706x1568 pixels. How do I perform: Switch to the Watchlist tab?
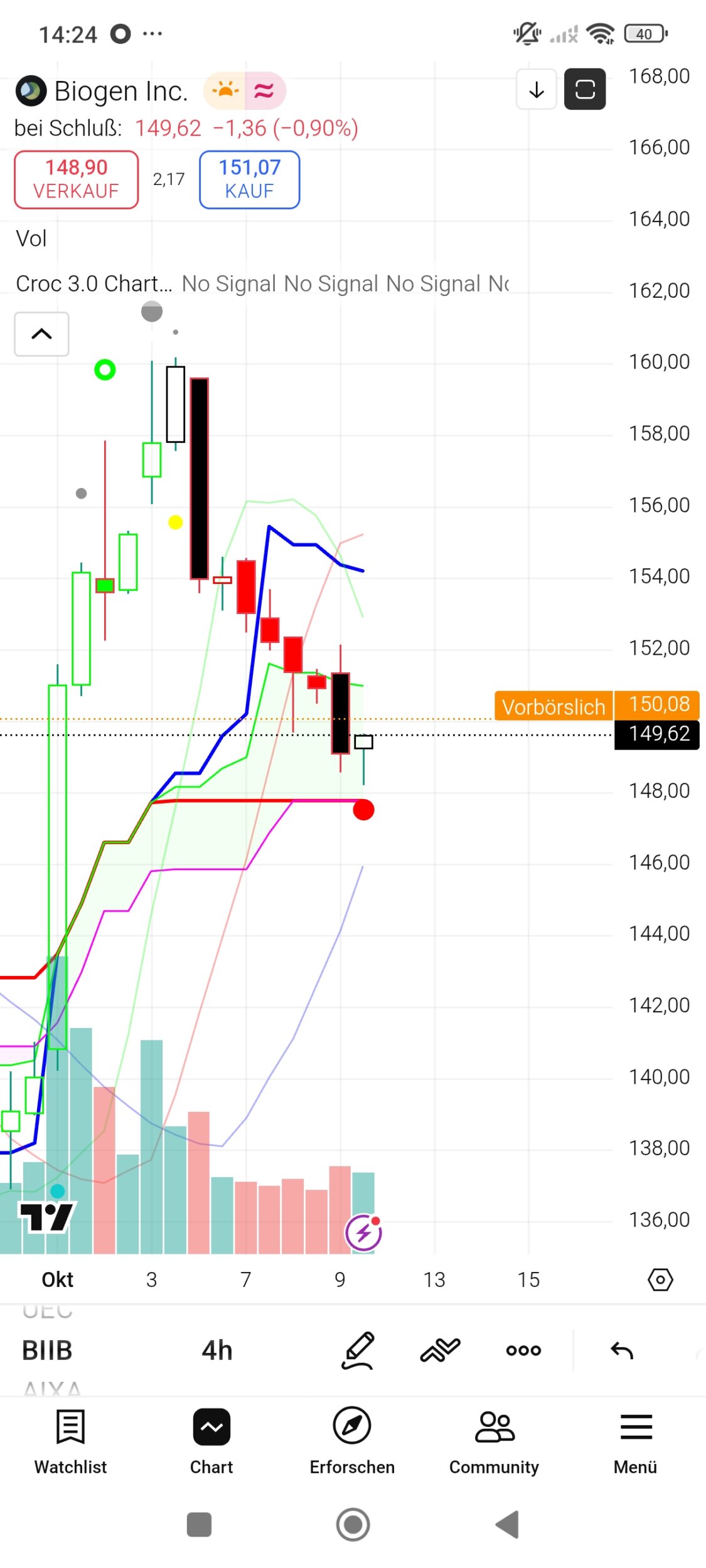coord(70,1440)
